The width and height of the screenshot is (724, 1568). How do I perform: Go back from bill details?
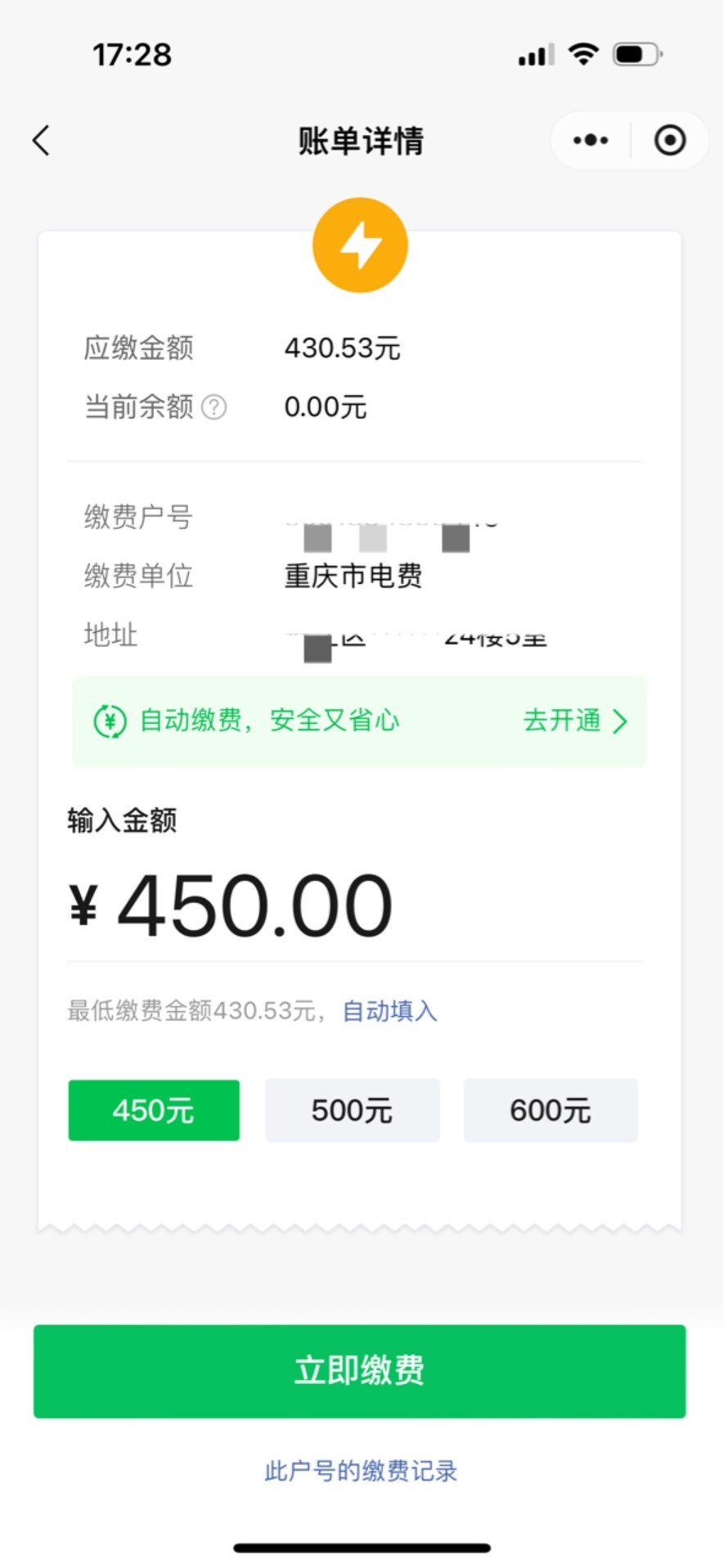[42, 141]
